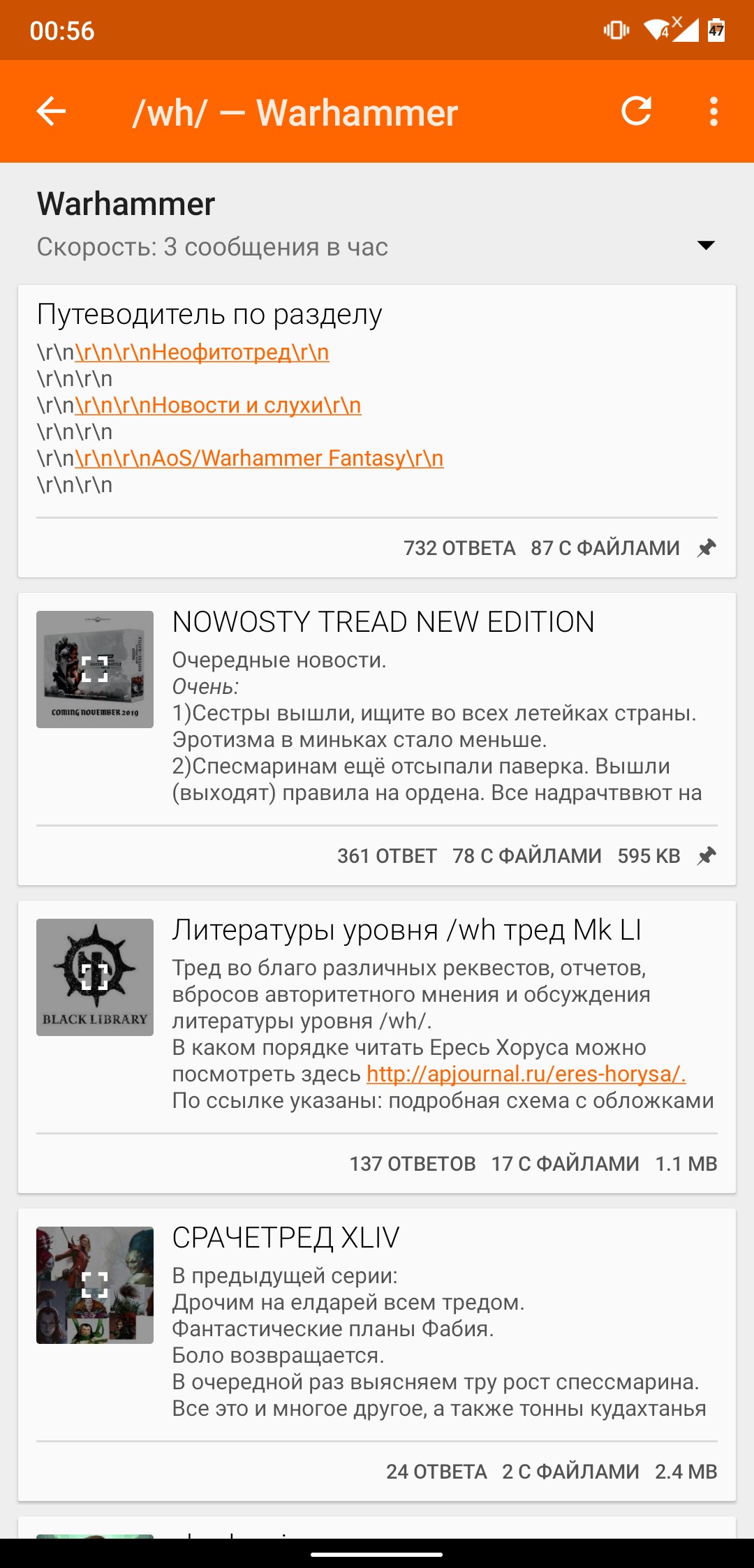Open the Литературы уровня /wh thread
This screenshot has width=754, height=1568.
[406, 930]
